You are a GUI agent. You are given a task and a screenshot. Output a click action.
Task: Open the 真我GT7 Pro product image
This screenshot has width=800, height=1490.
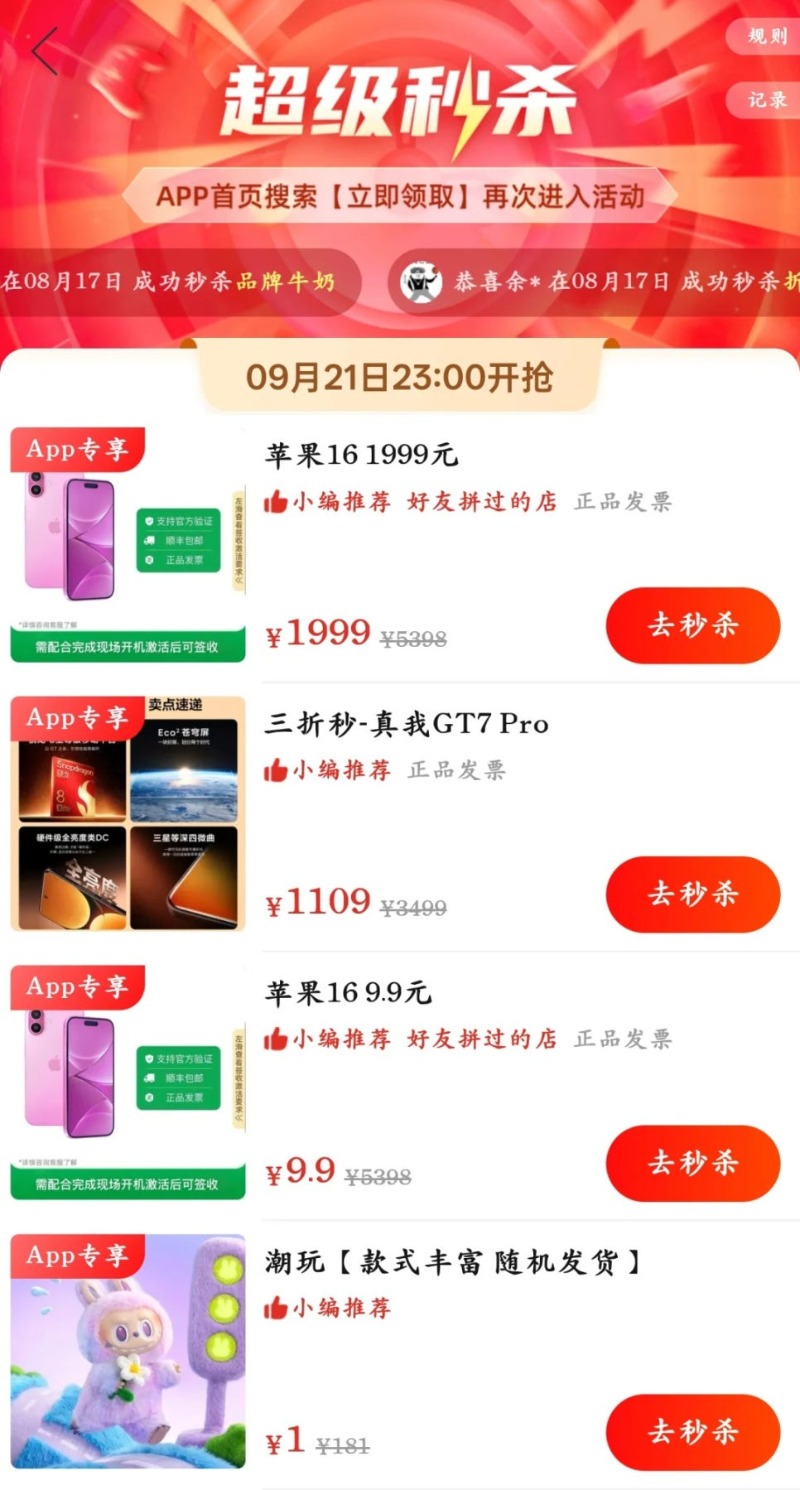pos(128,814)
